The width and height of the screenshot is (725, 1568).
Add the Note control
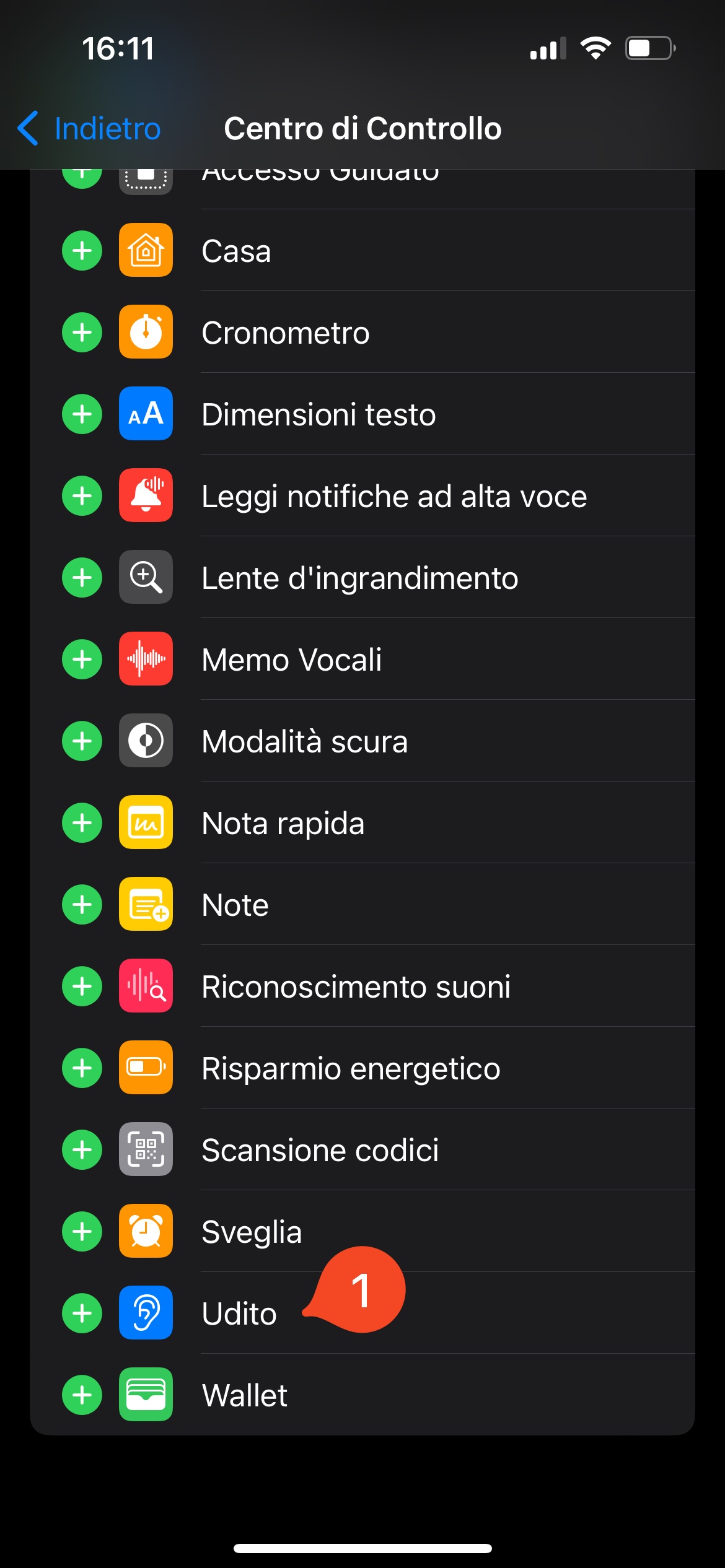pos(82,905)
